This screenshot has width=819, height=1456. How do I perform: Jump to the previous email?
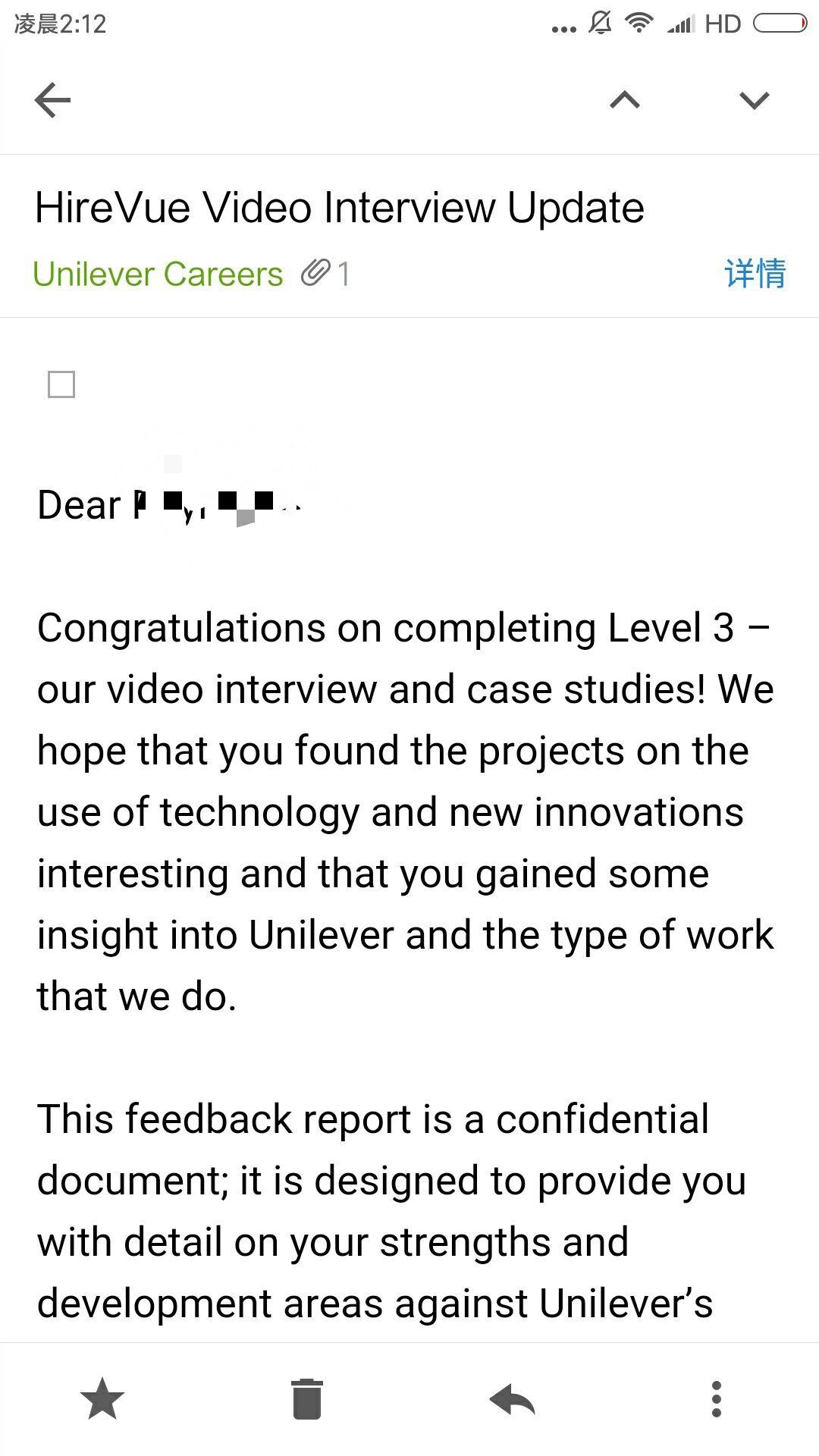(625, 100)
